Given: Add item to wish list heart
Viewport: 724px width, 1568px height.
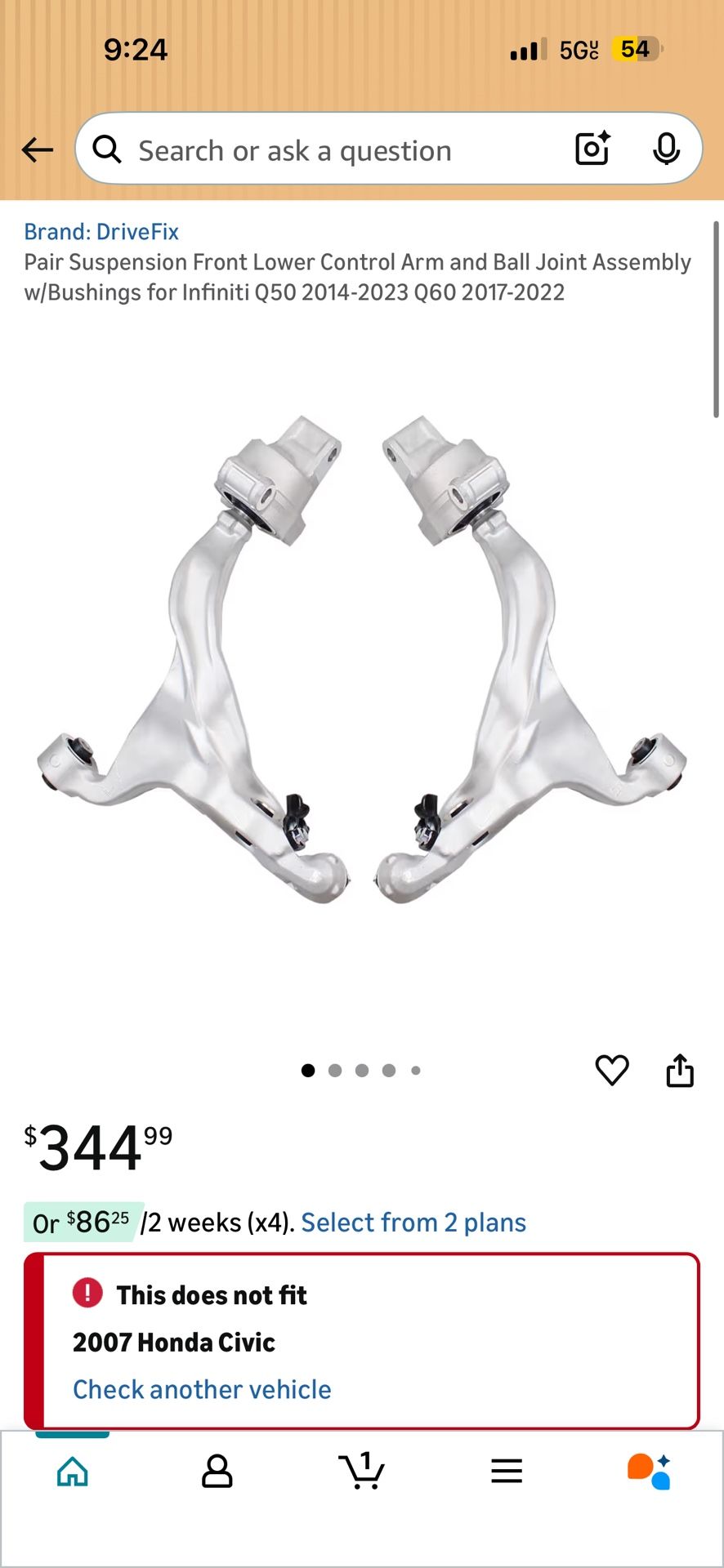Looking at the screenshot, I should tap(611, 1070).
